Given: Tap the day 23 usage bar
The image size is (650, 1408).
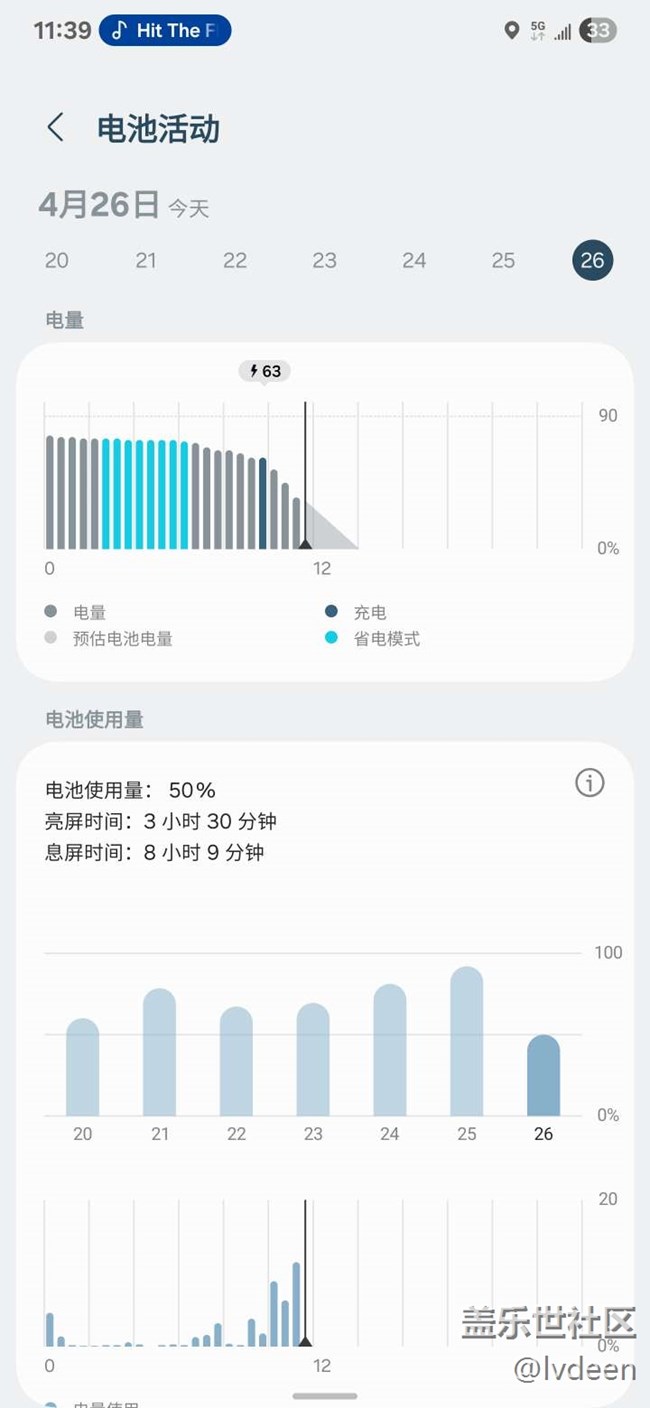Looking at the screenshot, I should (x=313, y=1059).
